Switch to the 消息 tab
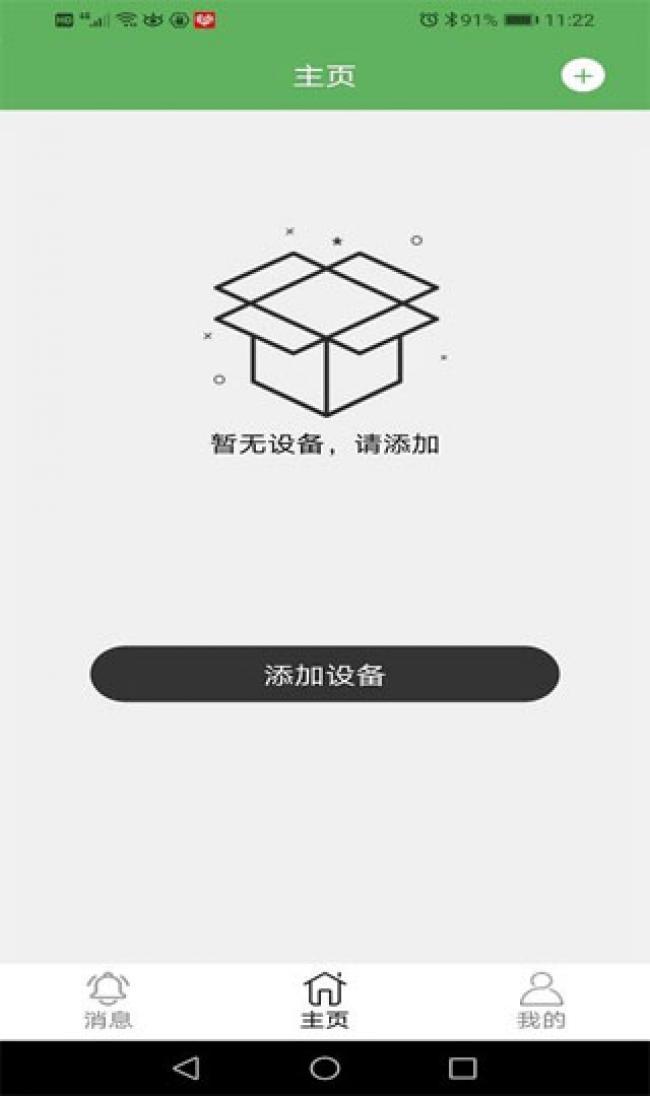This screenshot has height=1096, width=650. [108, 1000]
